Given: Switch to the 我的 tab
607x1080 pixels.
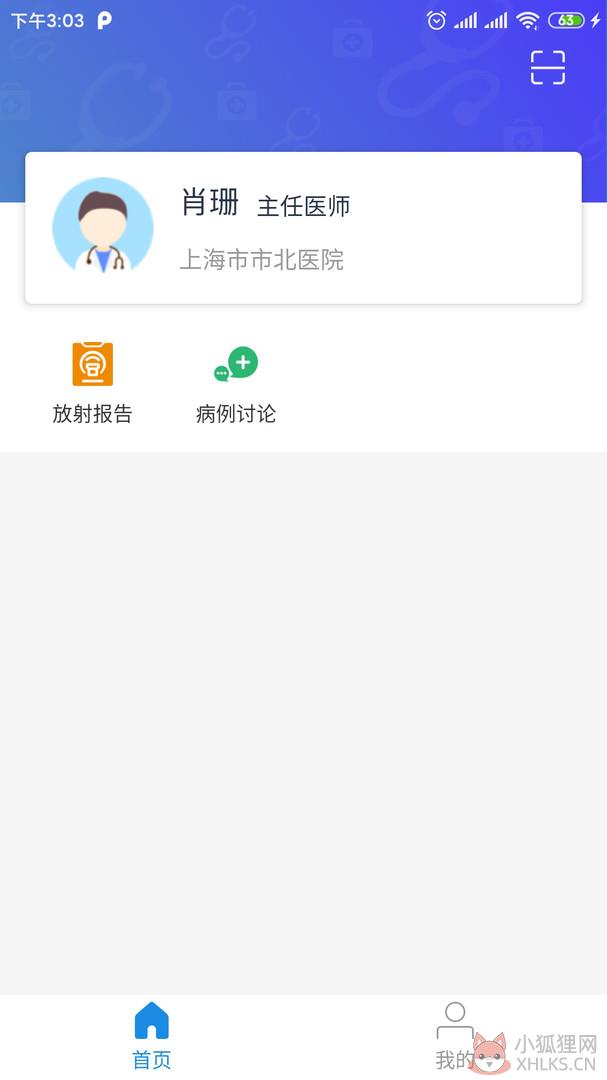Looking at the screenshot, I should tap(455, 1035).
